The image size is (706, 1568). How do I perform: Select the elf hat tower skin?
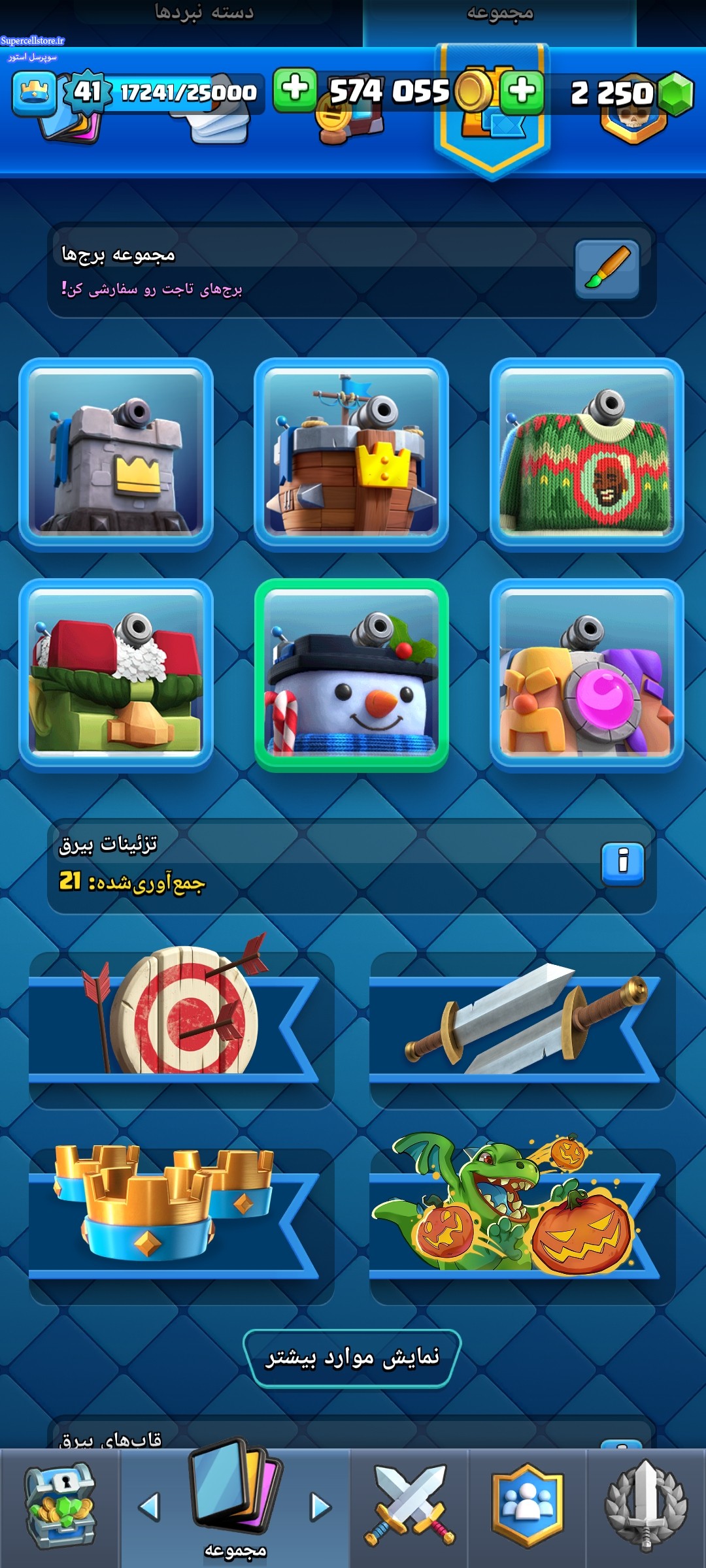coord(116,674)
